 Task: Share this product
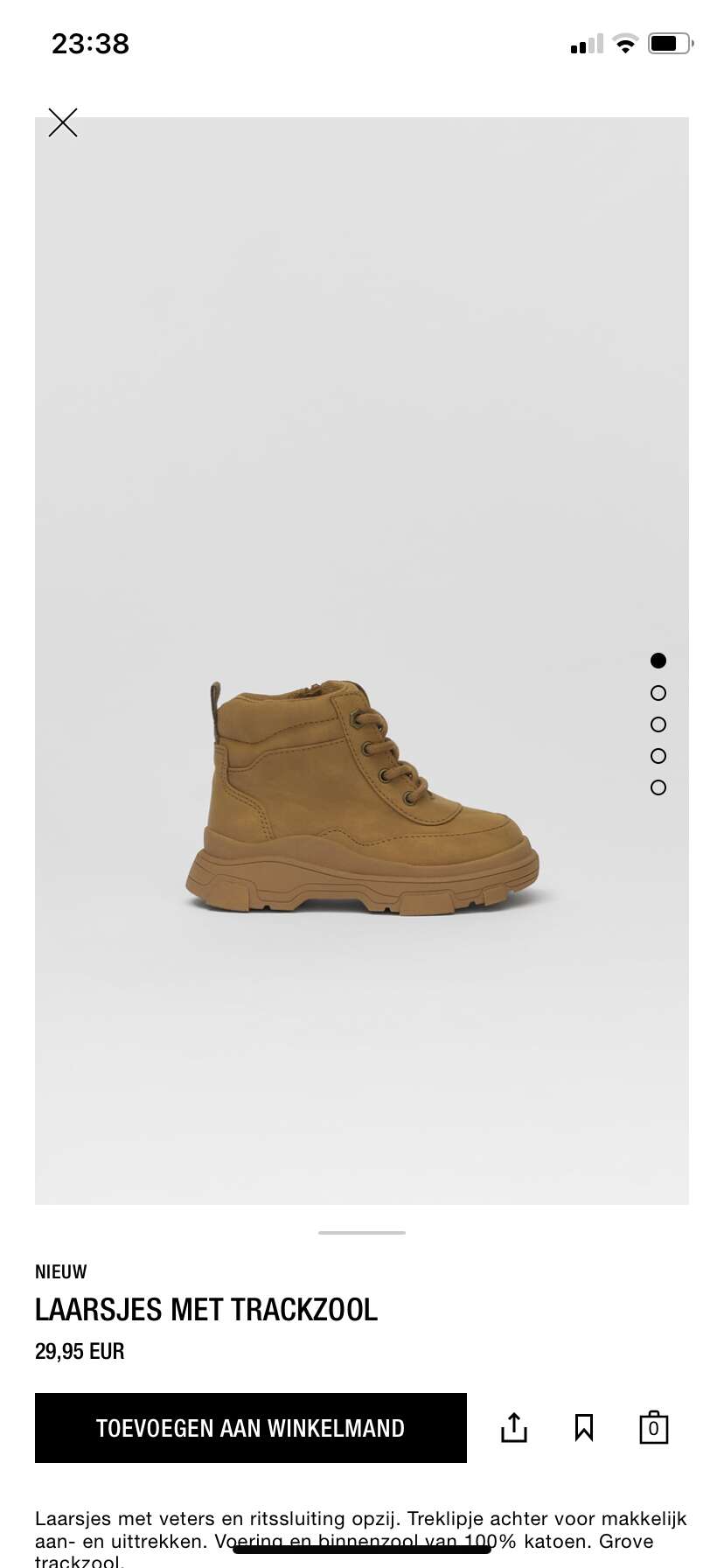[514, 1427]
